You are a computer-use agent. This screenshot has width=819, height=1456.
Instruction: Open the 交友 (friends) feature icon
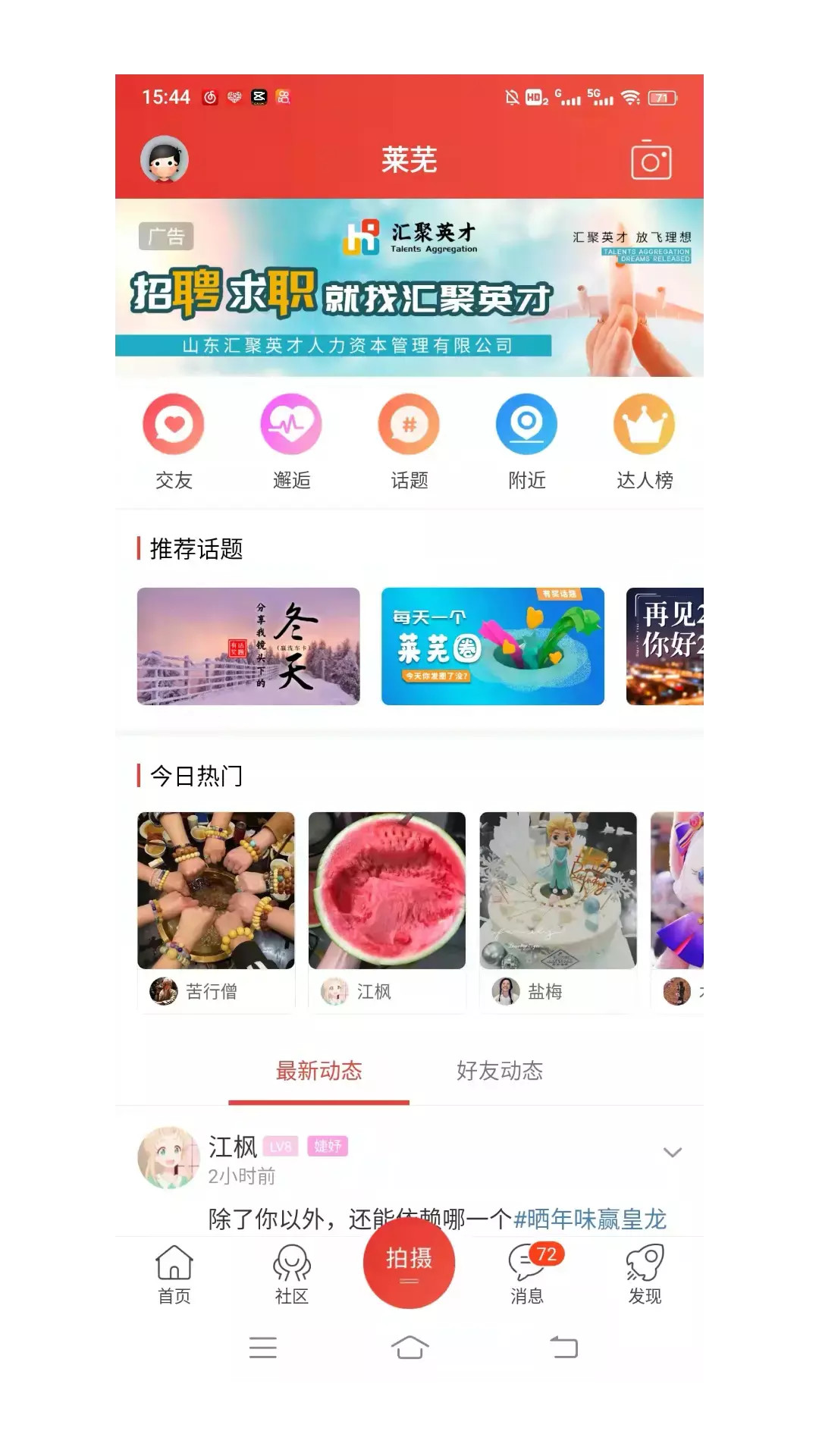[174, 425]
